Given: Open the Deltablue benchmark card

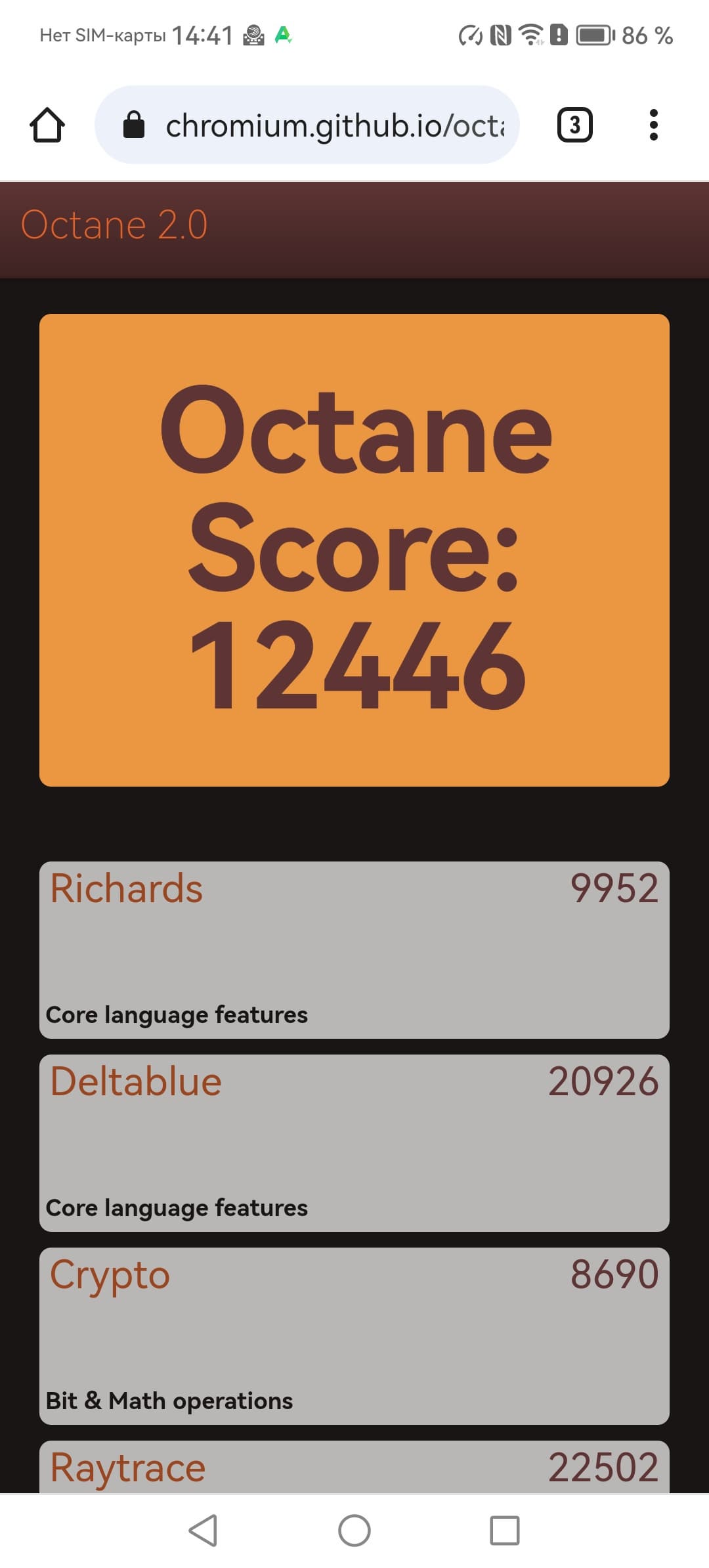Looking at the screenshot, I should [x=354, y=1143].
